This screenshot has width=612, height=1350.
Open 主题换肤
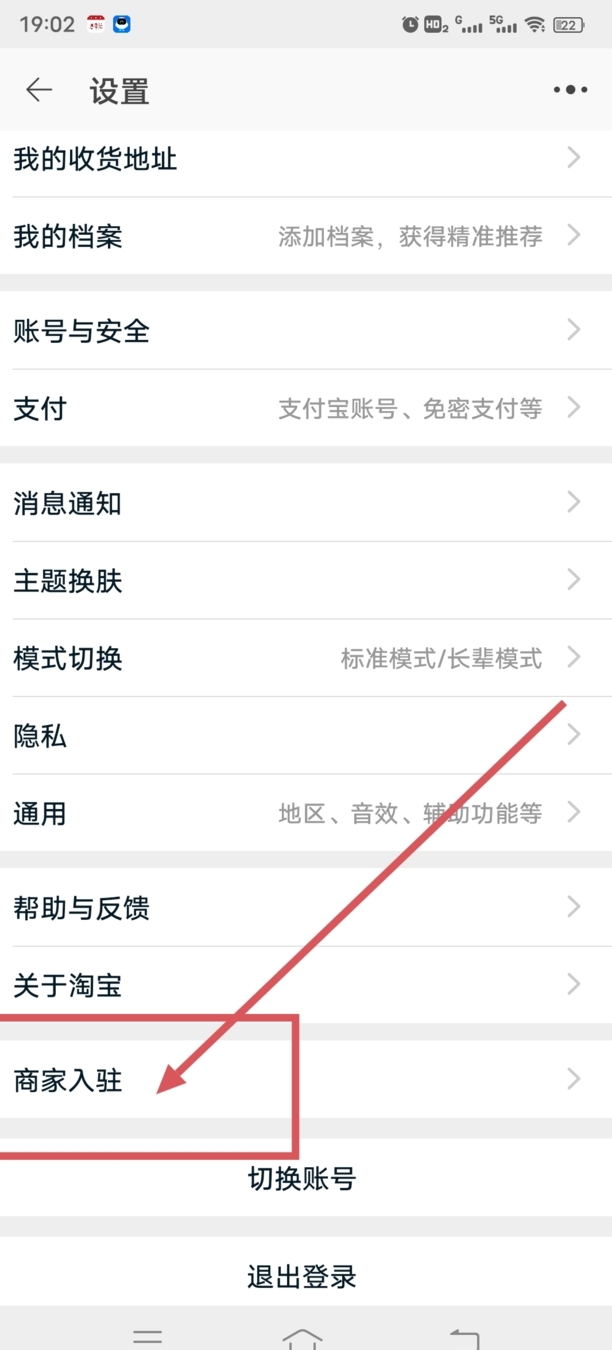(300, 580)
